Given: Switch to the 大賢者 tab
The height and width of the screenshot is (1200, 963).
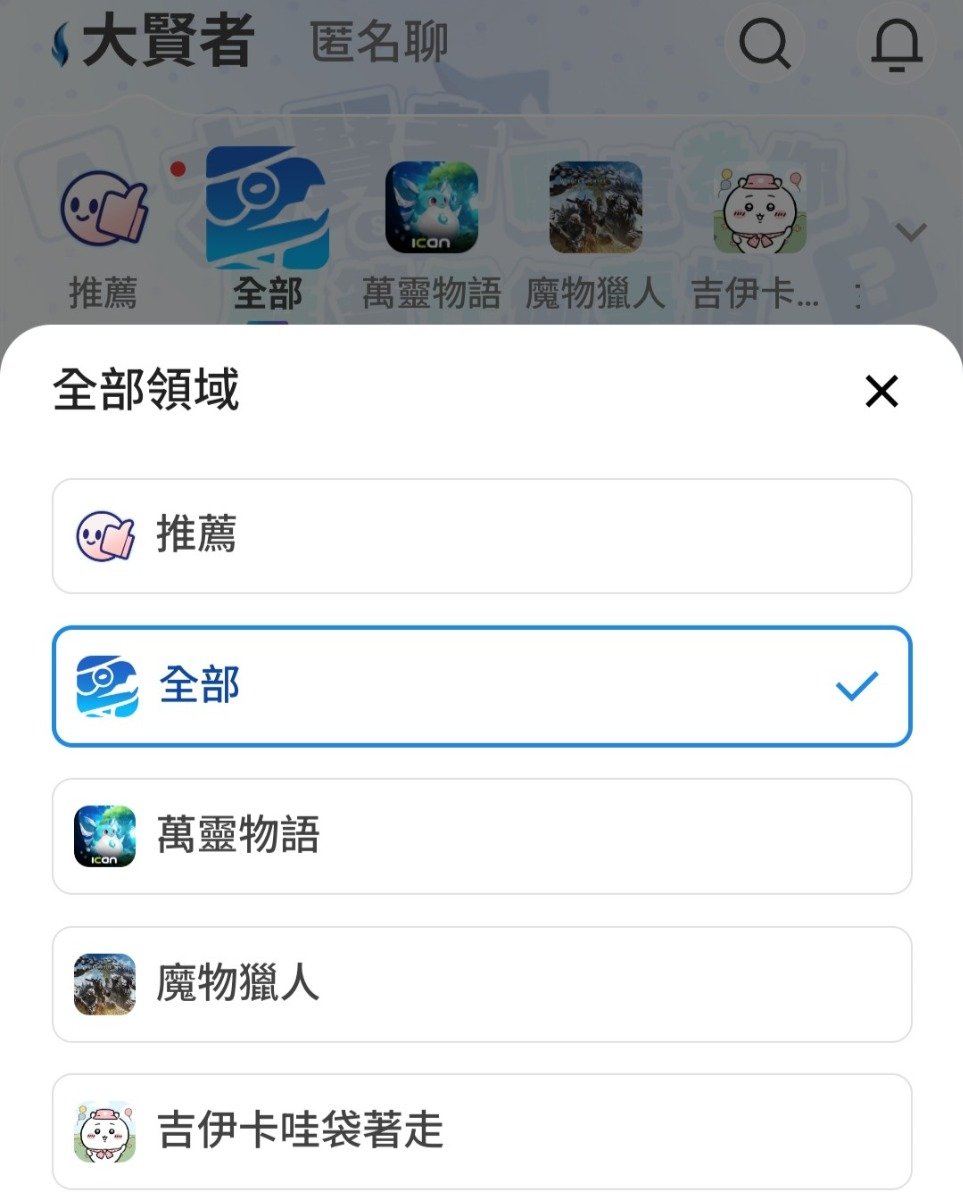Looking at the screenshot, I should tap(167, 44).
